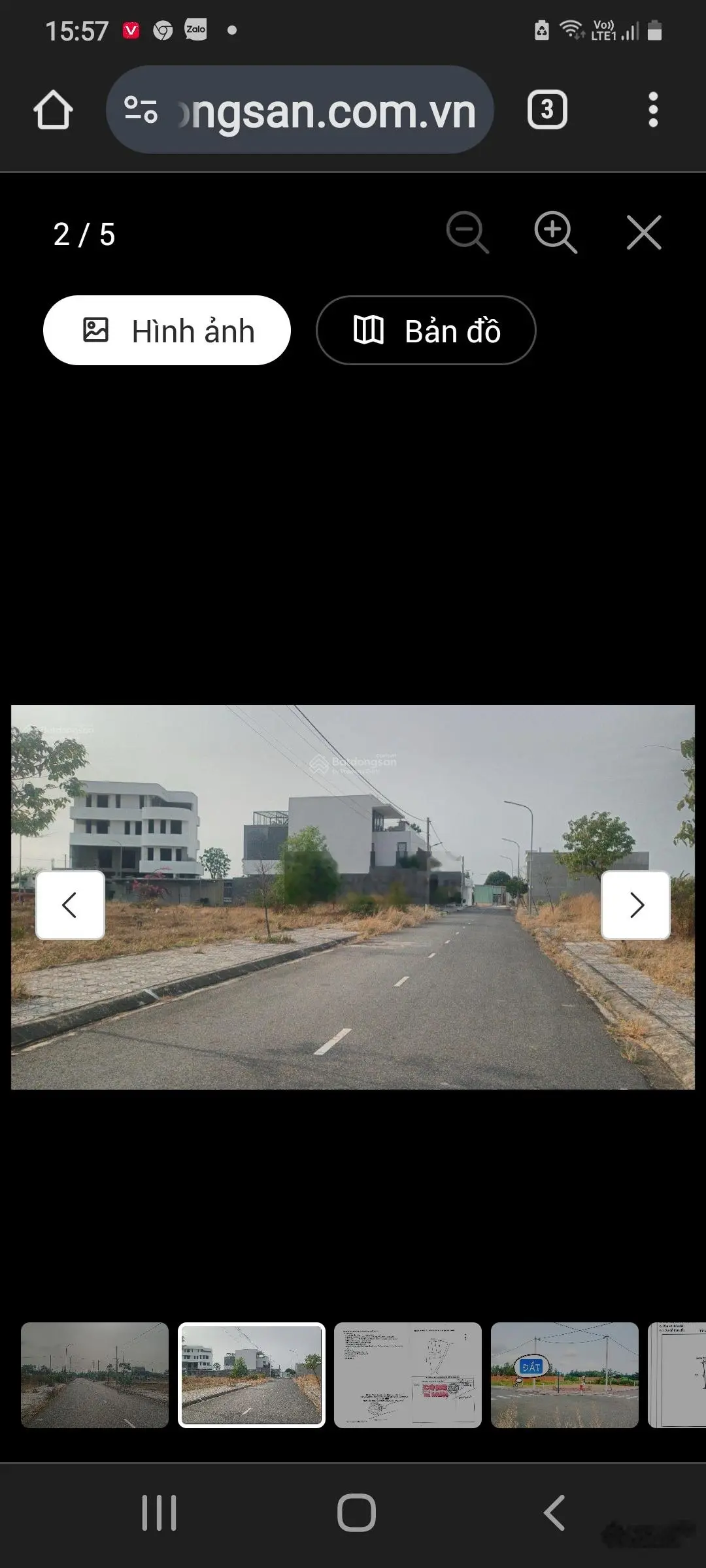Open the document scan thumbnail
The image size is (706, 1568).
[408, 1375]
